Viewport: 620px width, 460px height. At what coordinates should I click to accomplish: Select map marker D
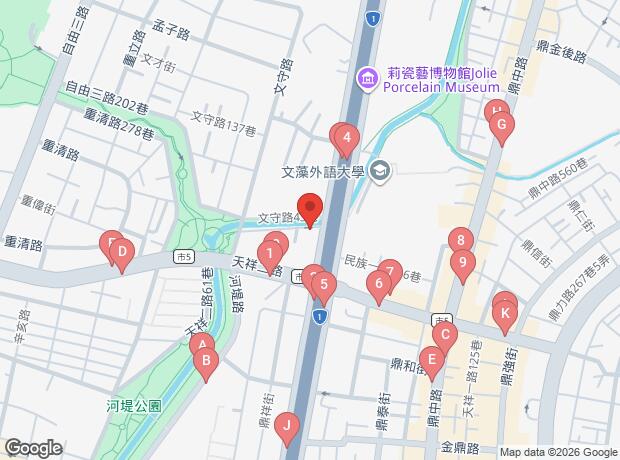tap(121, 255)
